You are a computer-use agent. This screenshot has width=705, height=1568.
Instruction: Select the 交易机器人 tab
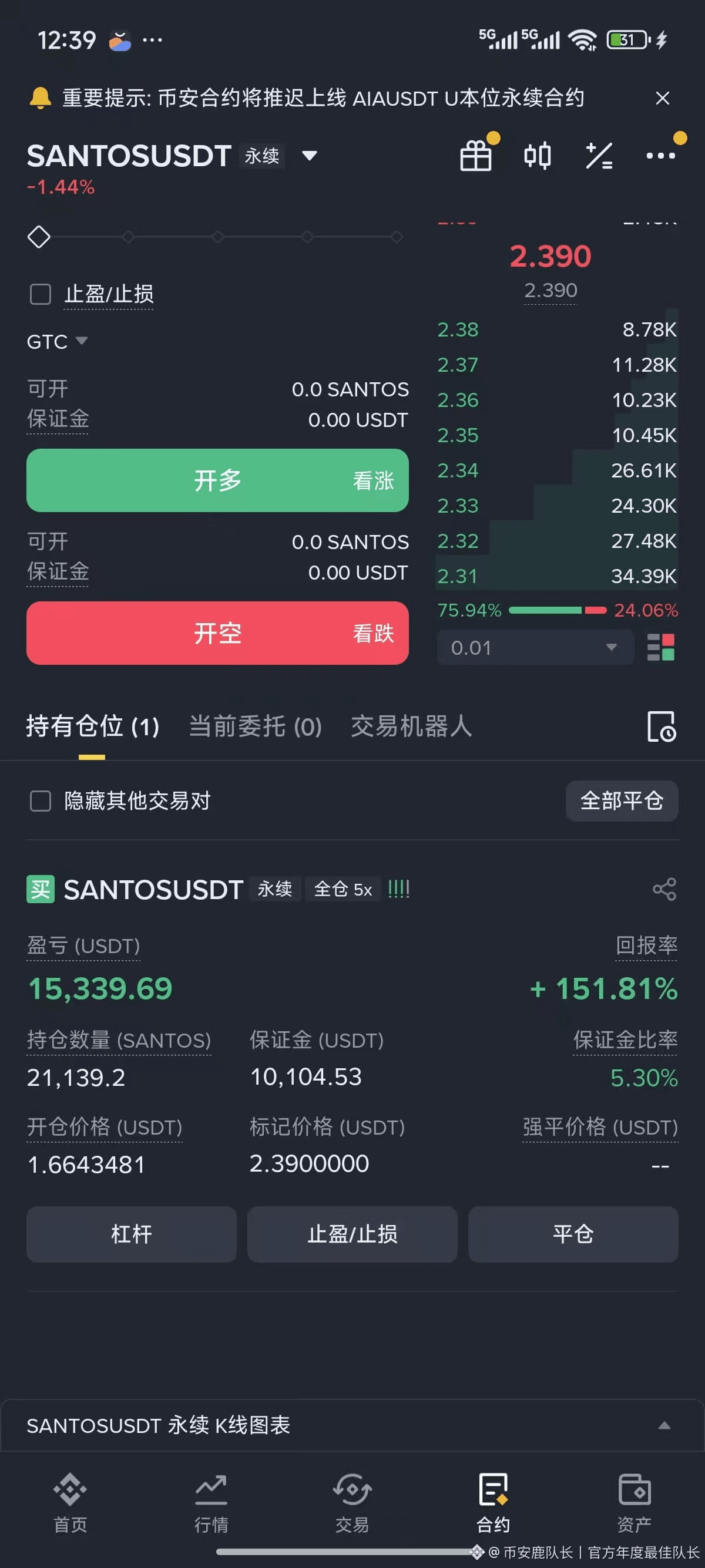(x=412, y=727)
